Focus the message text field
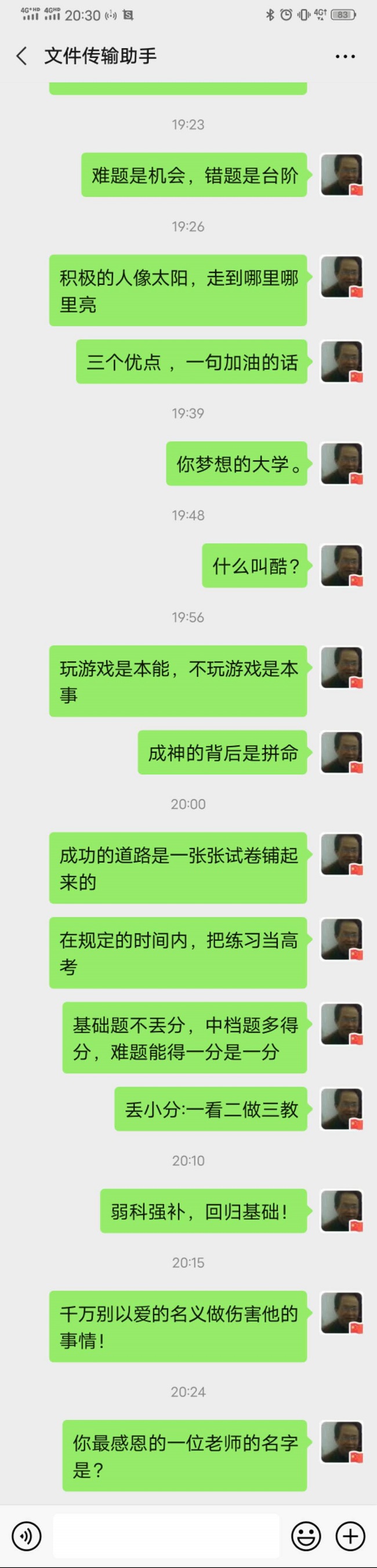377x1568 pixels. [x=165, y=1535]
